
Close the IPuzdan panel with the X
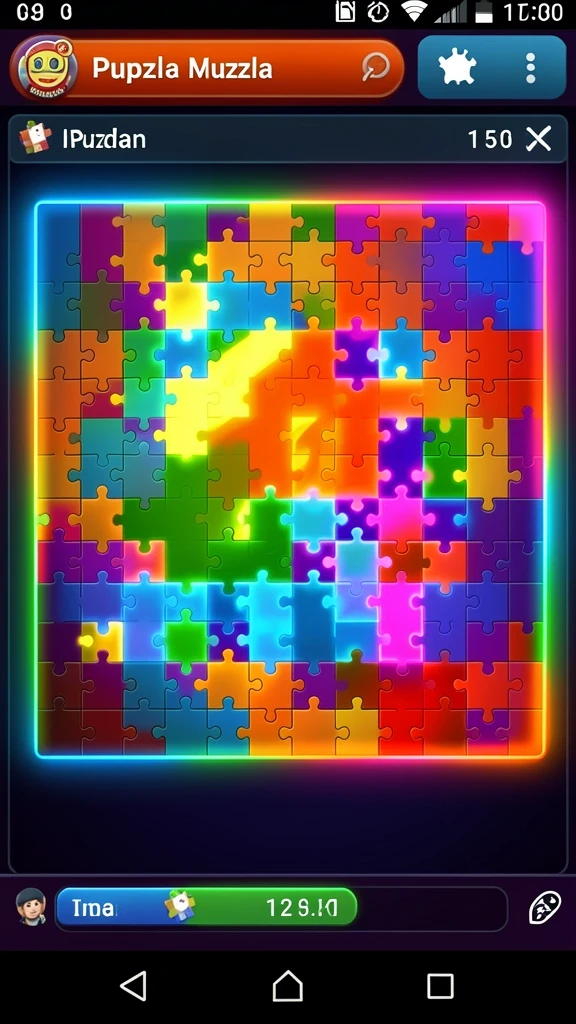click(539, 139)
